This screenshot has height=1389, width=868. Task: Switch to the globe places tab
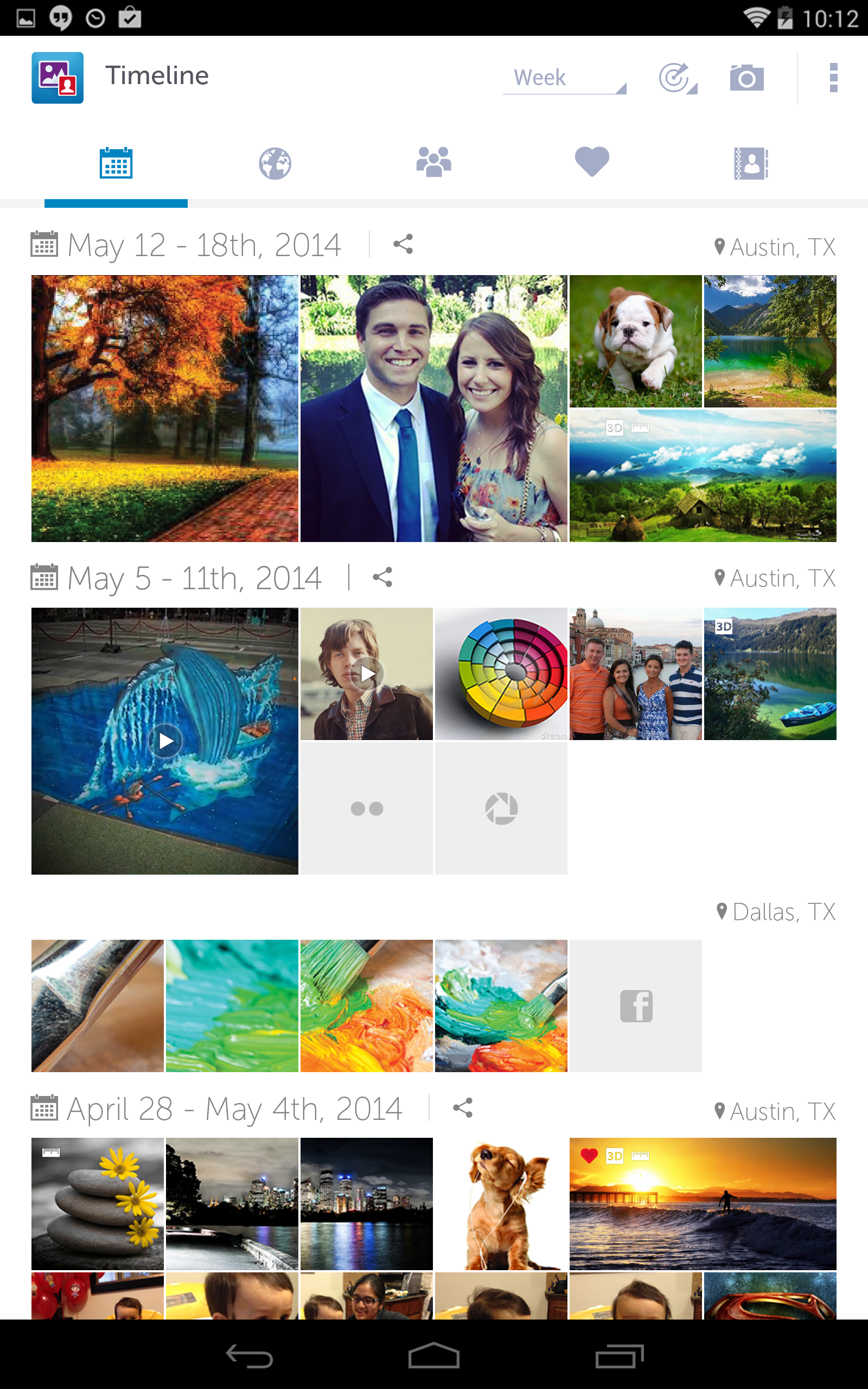275,163
